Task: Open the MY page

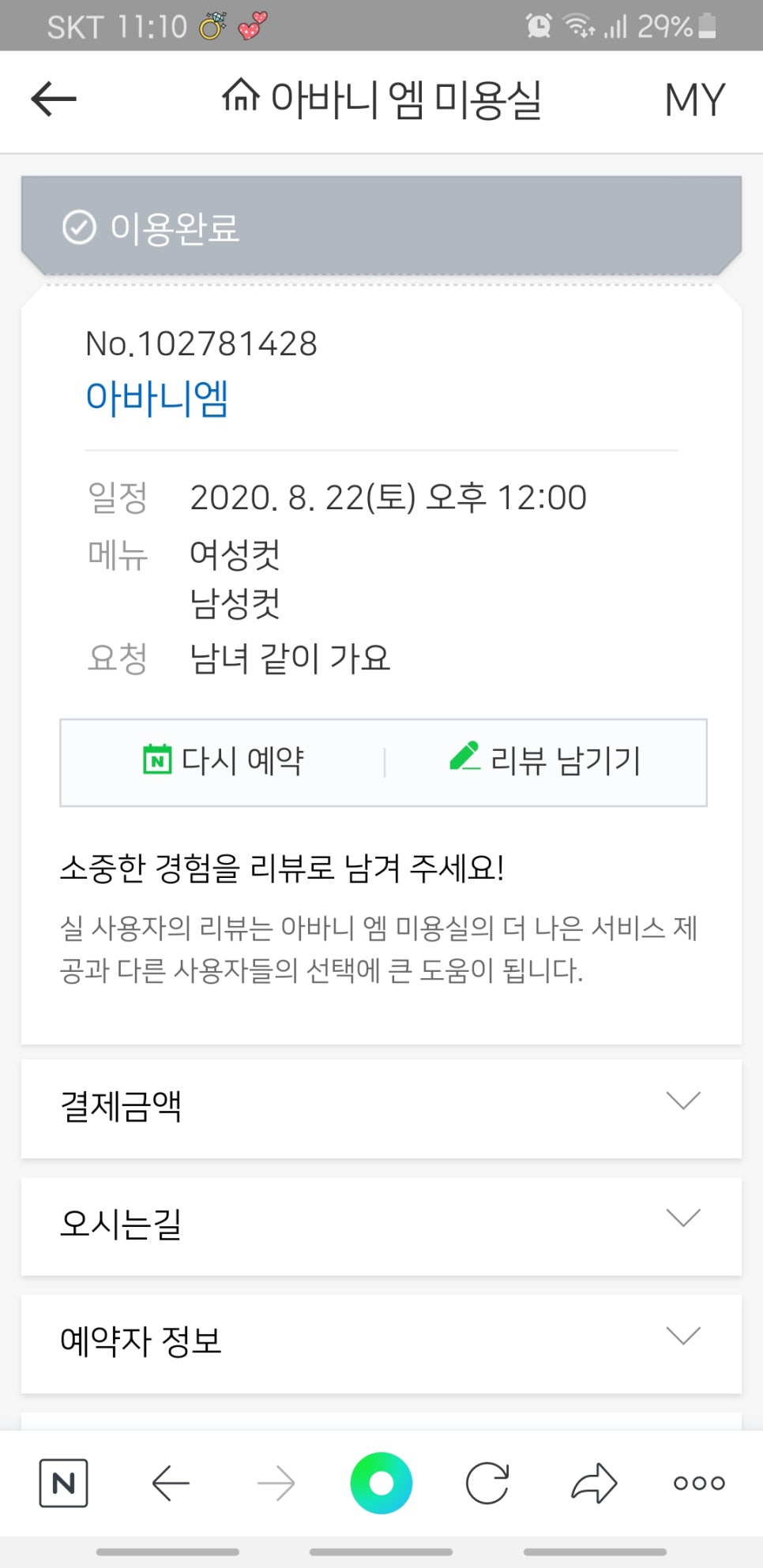Action: point(694,100)
